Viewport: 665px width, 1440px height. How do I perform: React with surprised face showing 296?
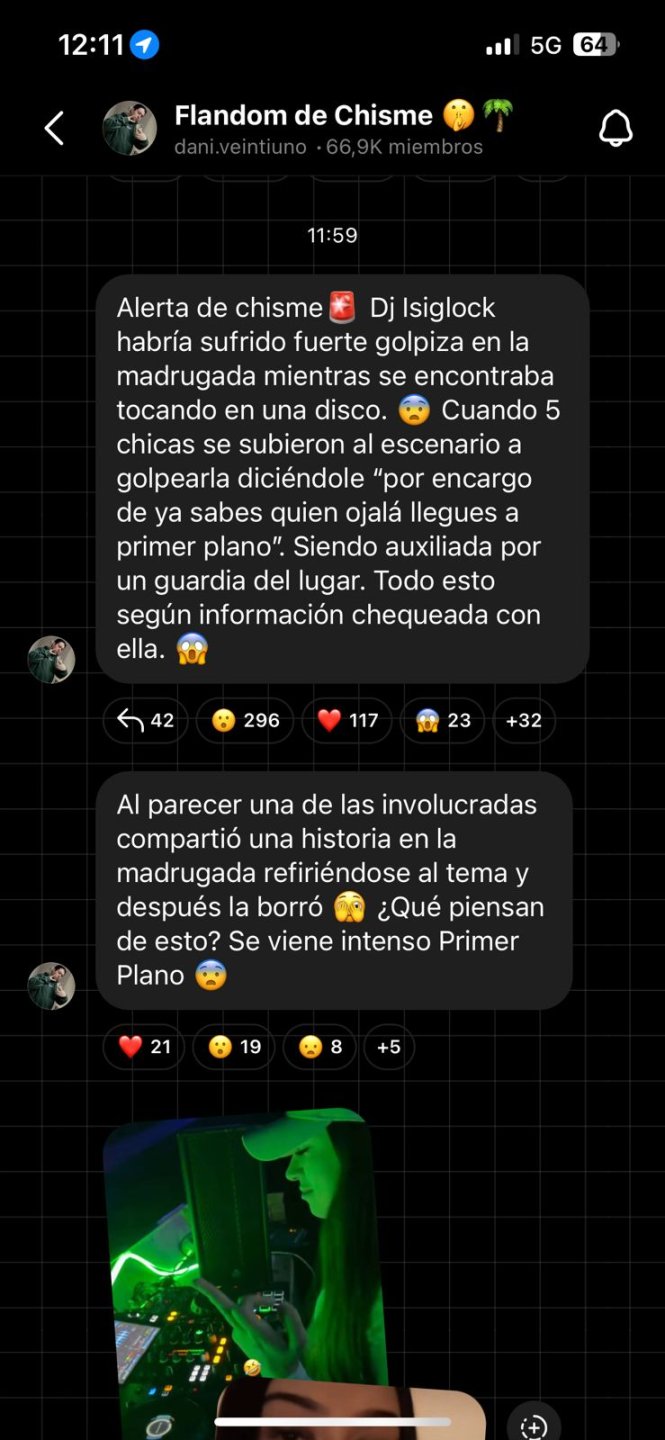245,721
